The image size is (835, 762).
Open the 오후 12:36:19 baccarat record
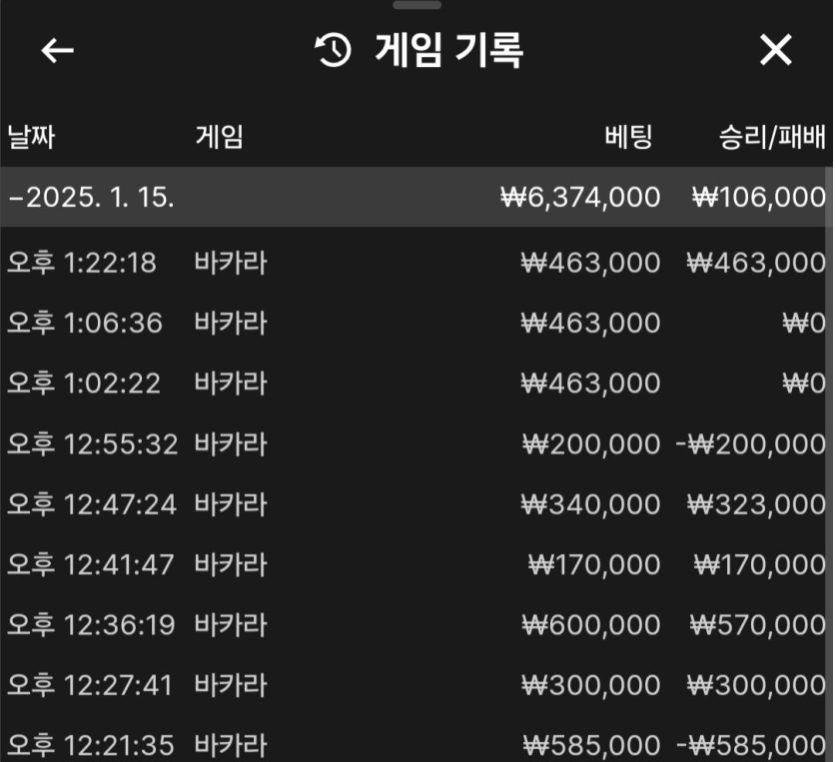click(415, 625)
